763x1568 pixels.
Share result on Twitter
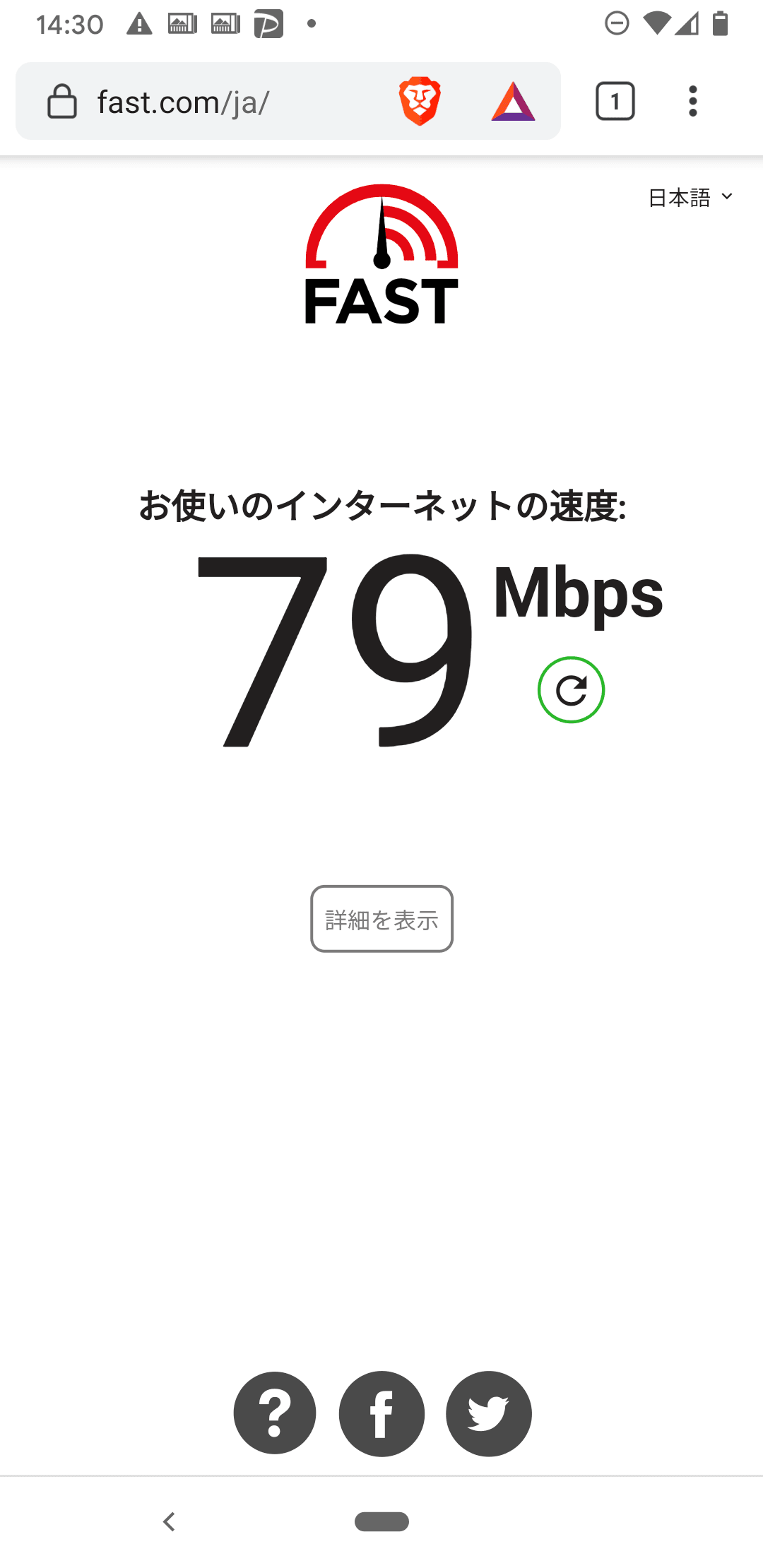tap(489, 1413)
